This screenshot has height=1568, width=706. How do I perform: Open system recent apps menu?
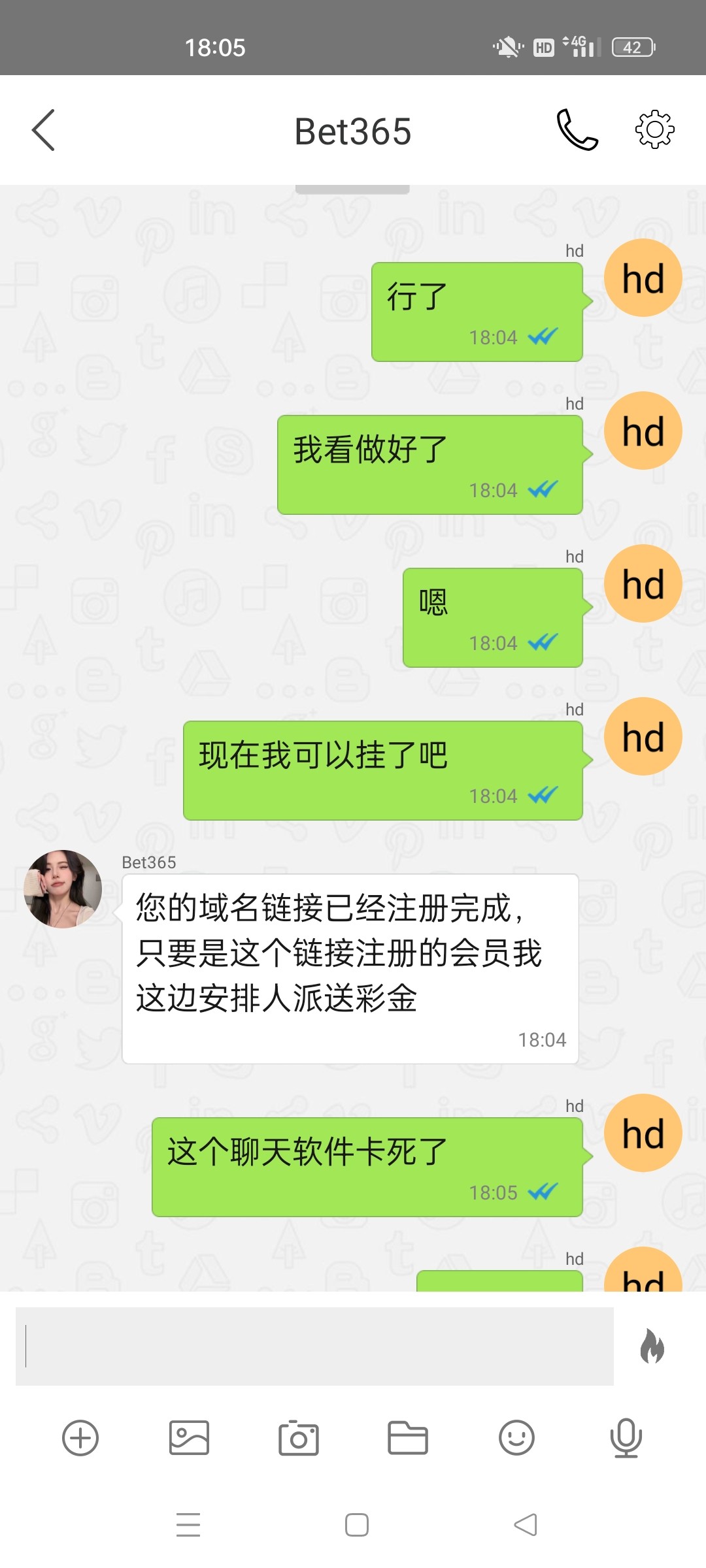click(x=188, y=1525)
